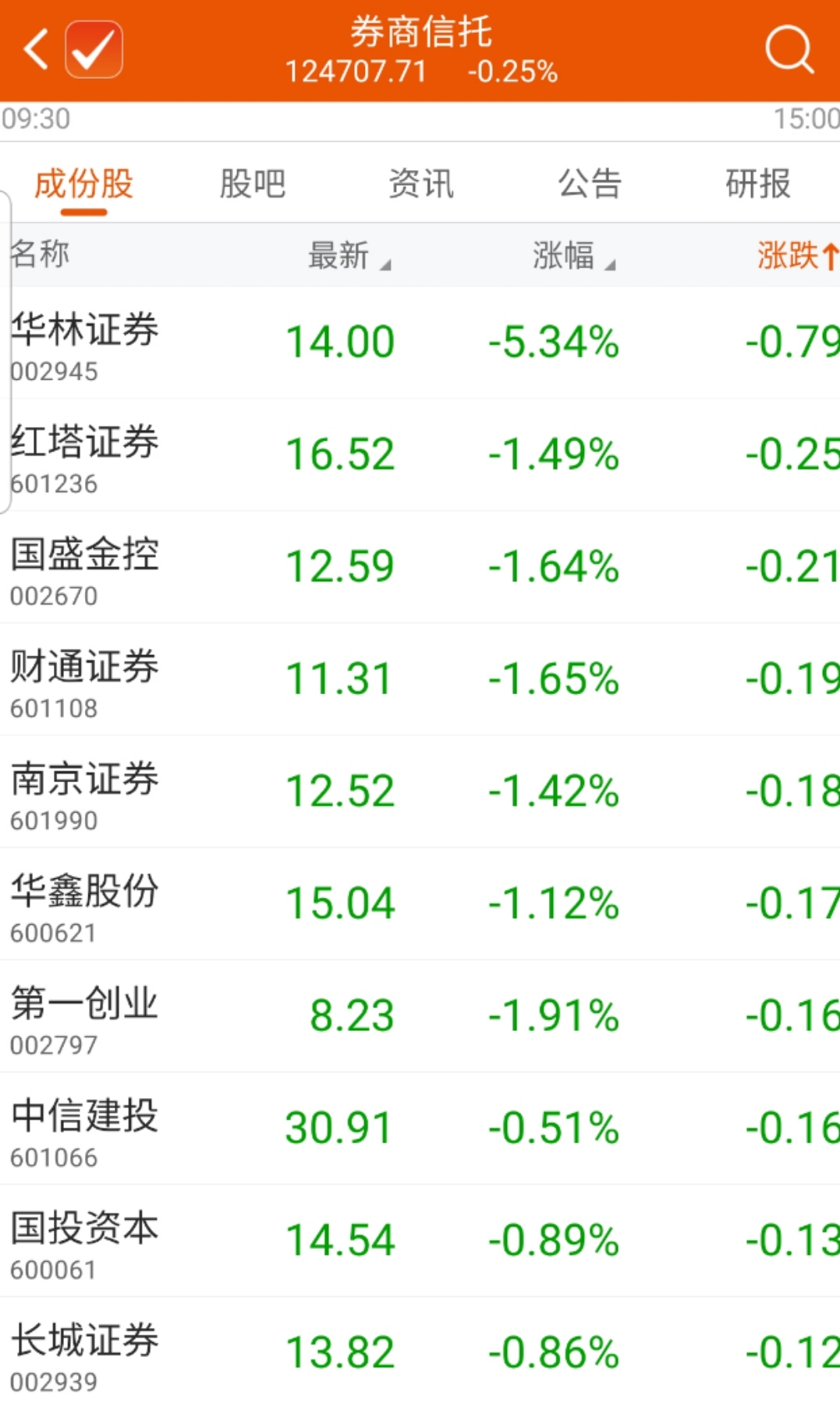Toggle the checkmark watchlist icon
Screen dimensions: 840x1403
pos(94,49)
